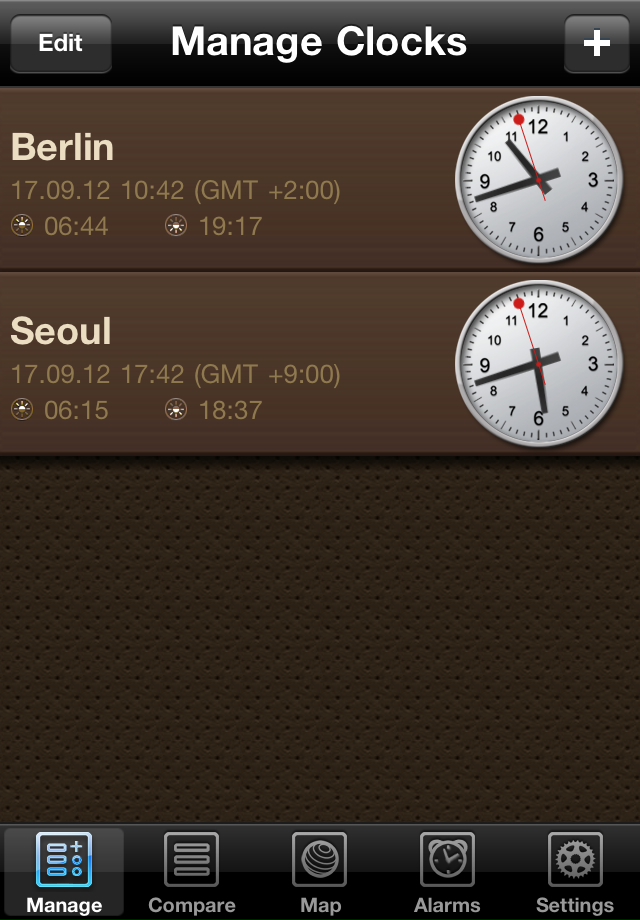The image size is (640, 920).
Task: Open the Settings tab
Action: pos(575,872)
